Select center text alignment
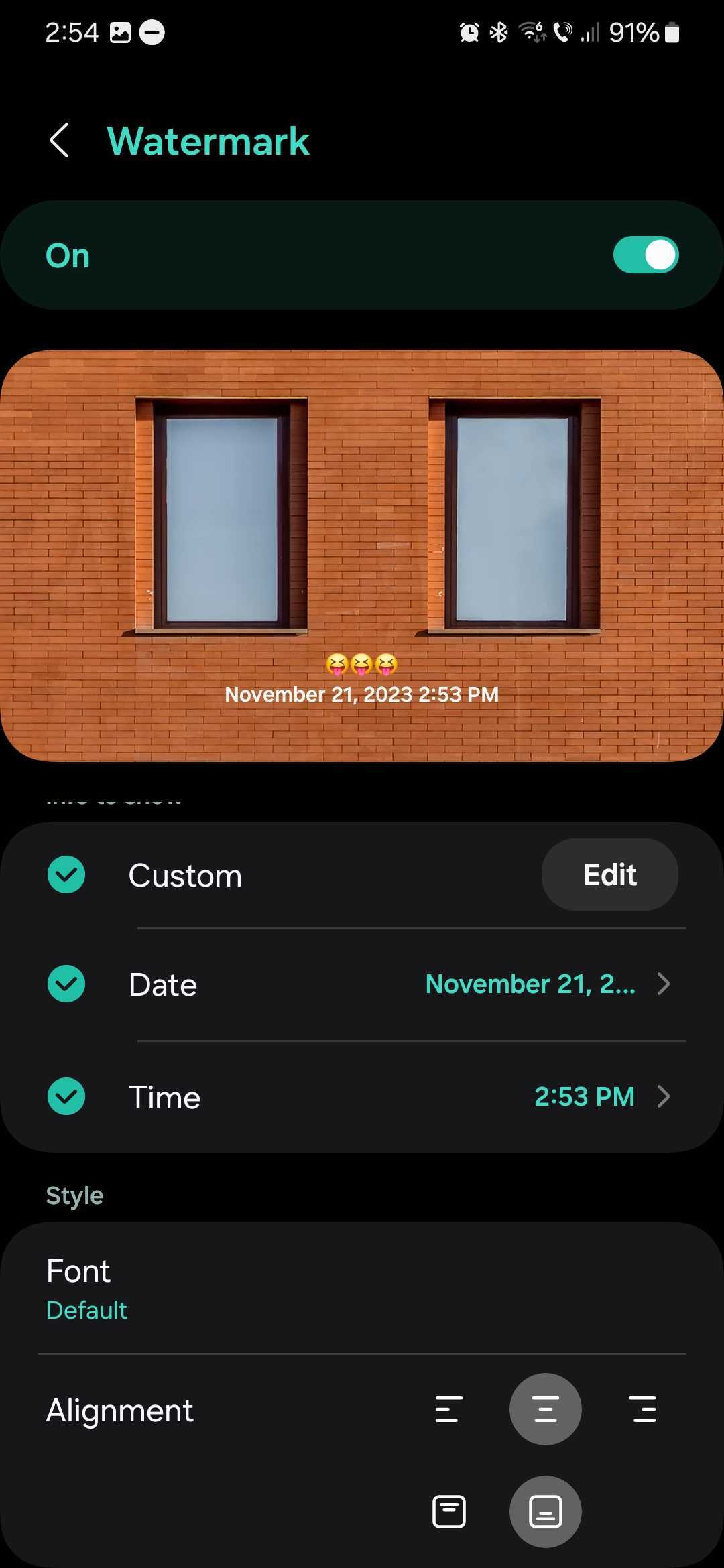Viewport: 724px width, 1568px height. pos(545,1409)
